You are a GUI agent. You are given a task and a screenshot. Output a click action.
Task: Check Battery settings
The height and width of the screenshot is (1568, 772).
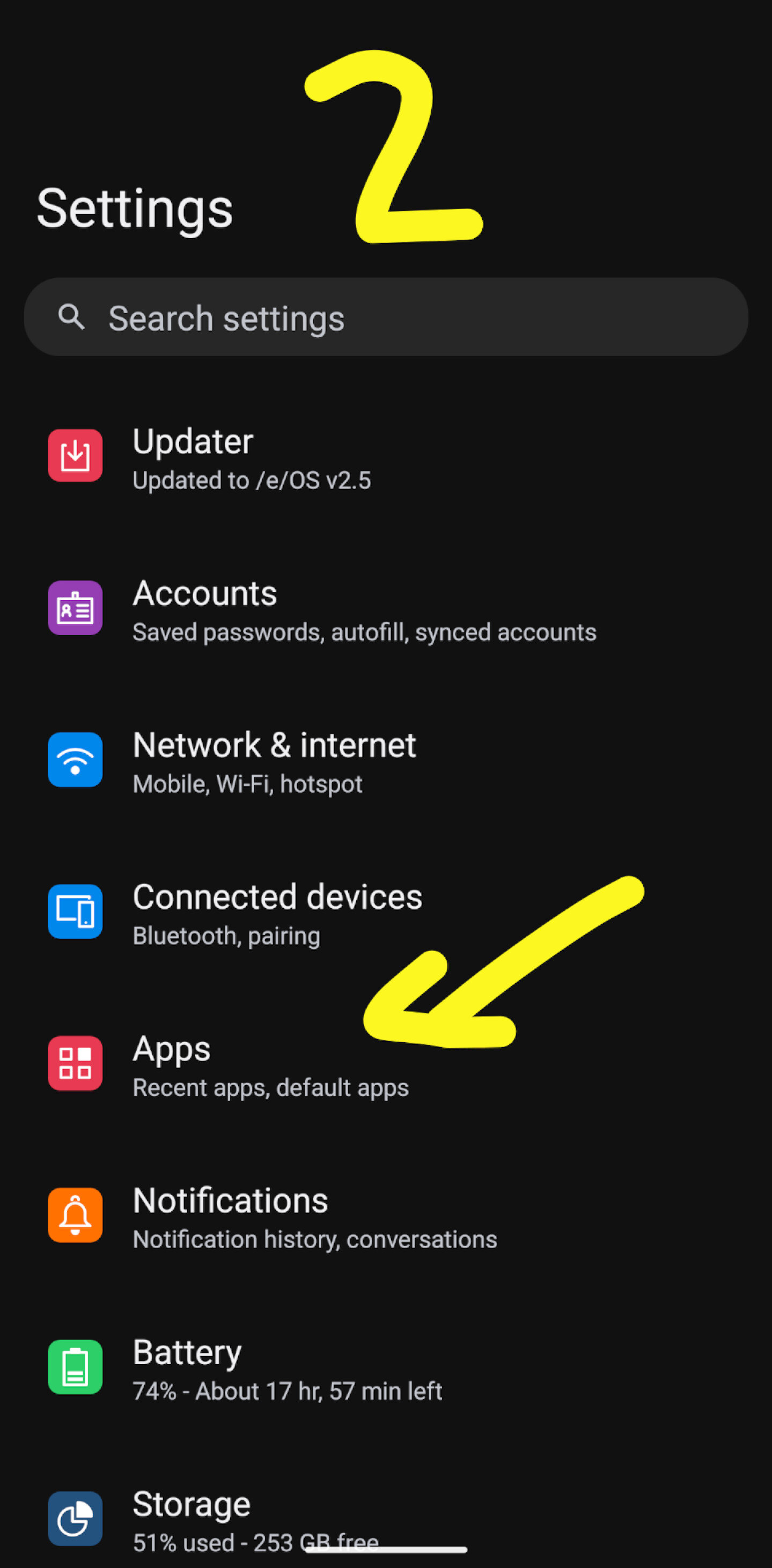click(x=386, y=1368)
